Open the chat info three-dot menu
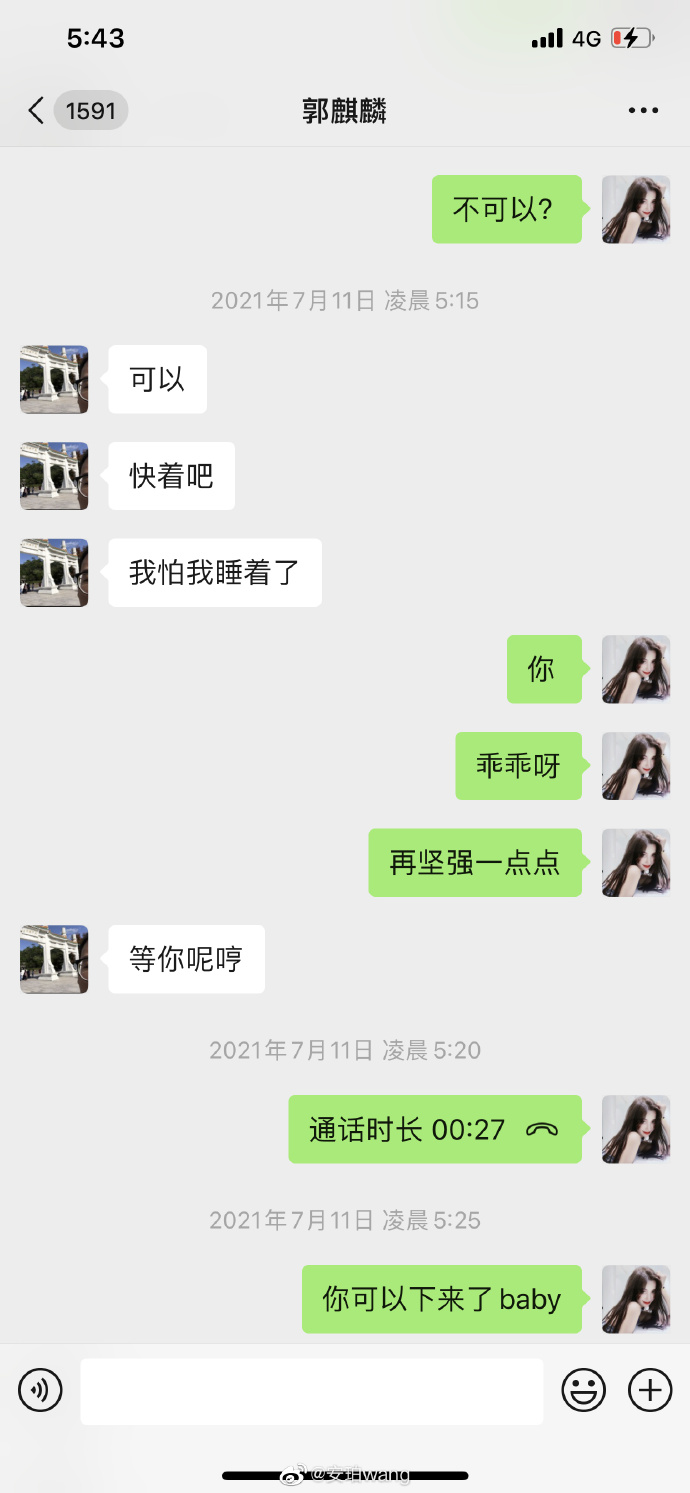Screen dimensions: 690x1493 click(643, 110)
